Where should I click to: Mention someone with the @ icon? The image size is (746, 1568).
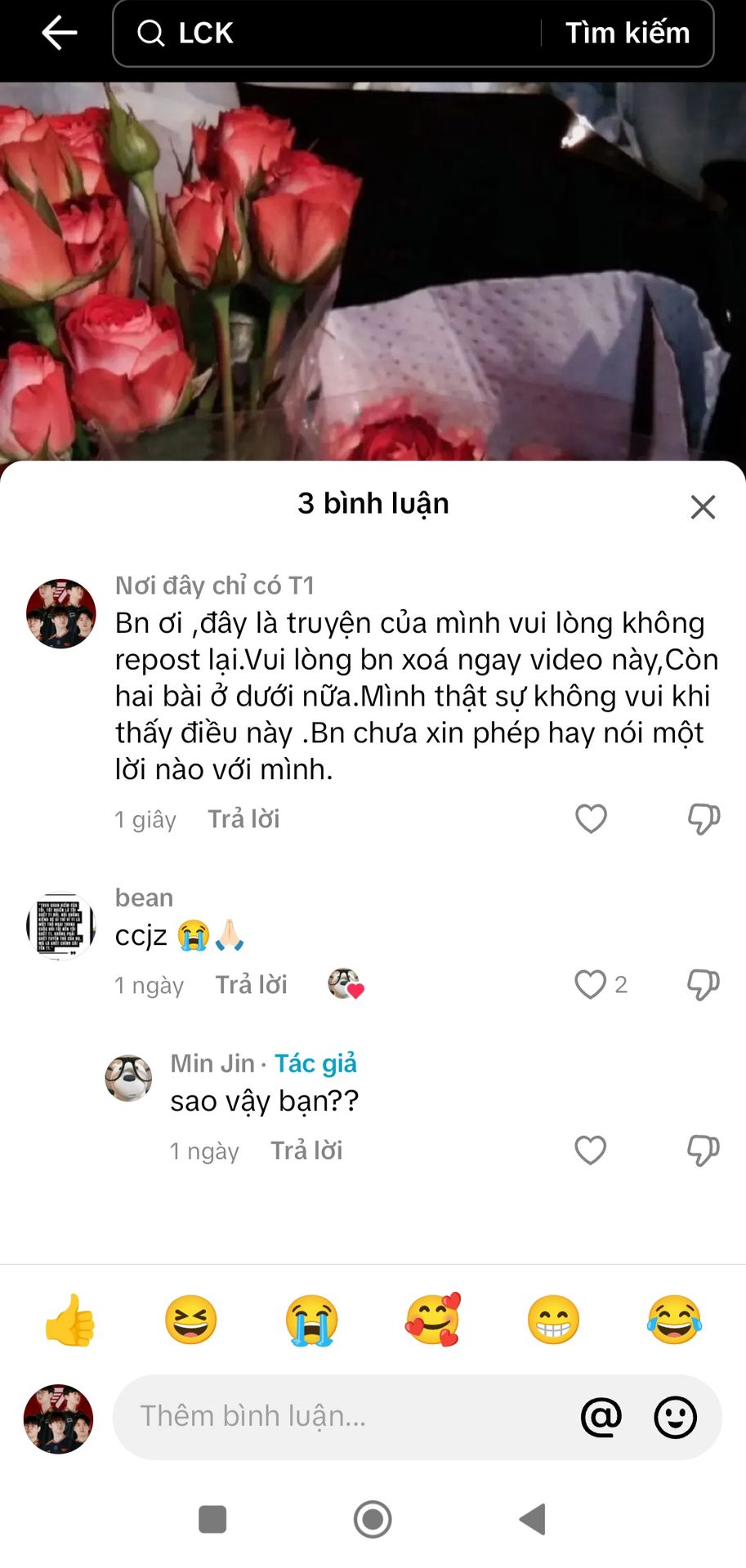click(x=601, y=1417)
